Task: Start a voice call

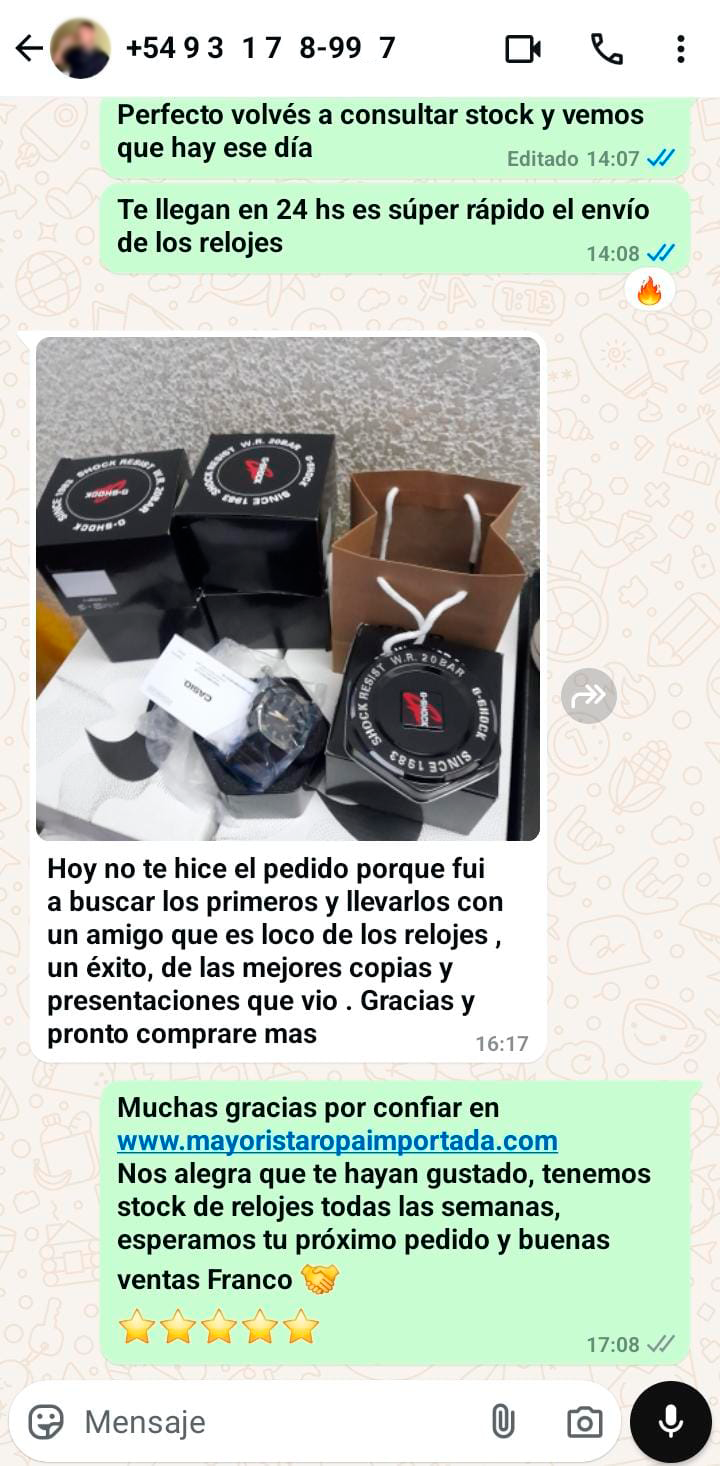Action: [606, 48]
